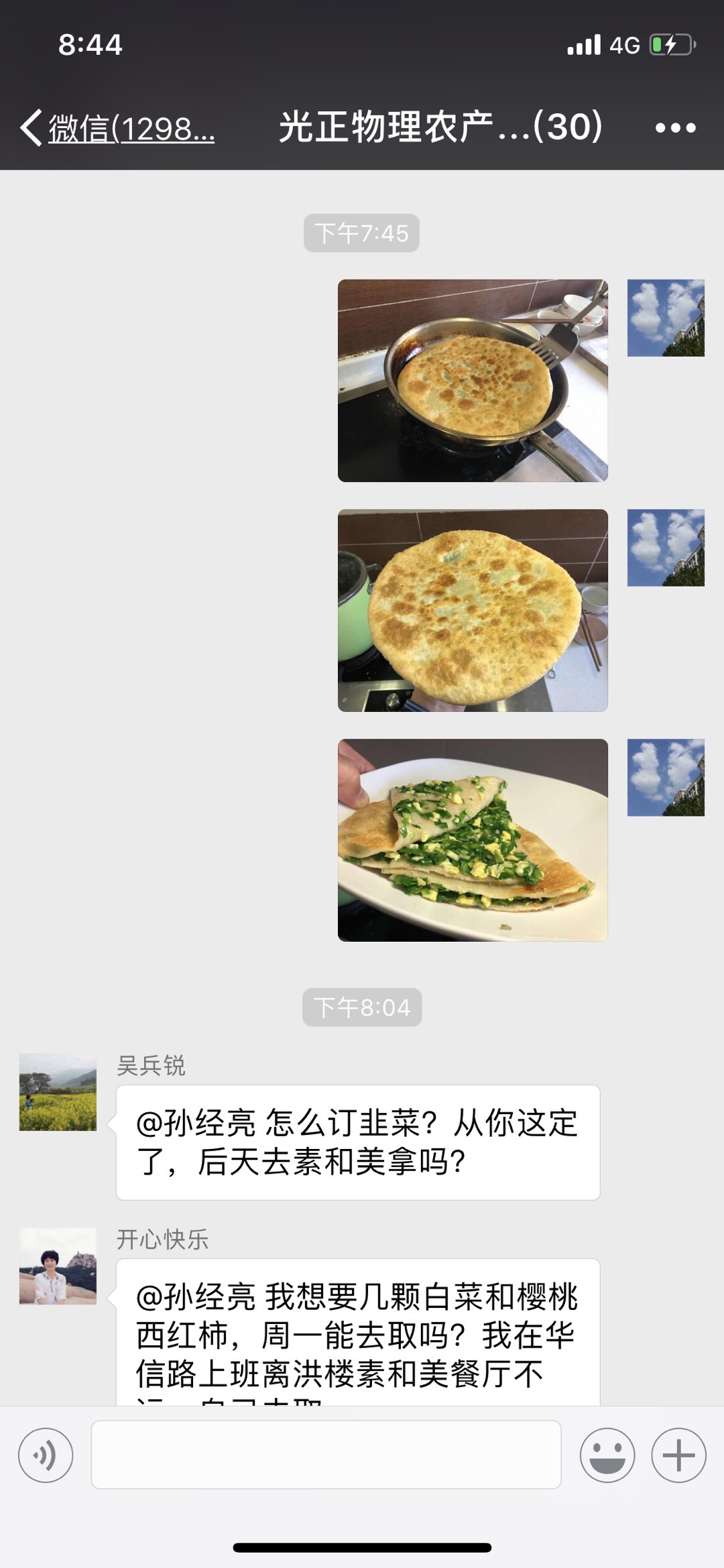724x1568 pixels.
Task: Open the group chat options menu
Action: click(x=675, y=127)
